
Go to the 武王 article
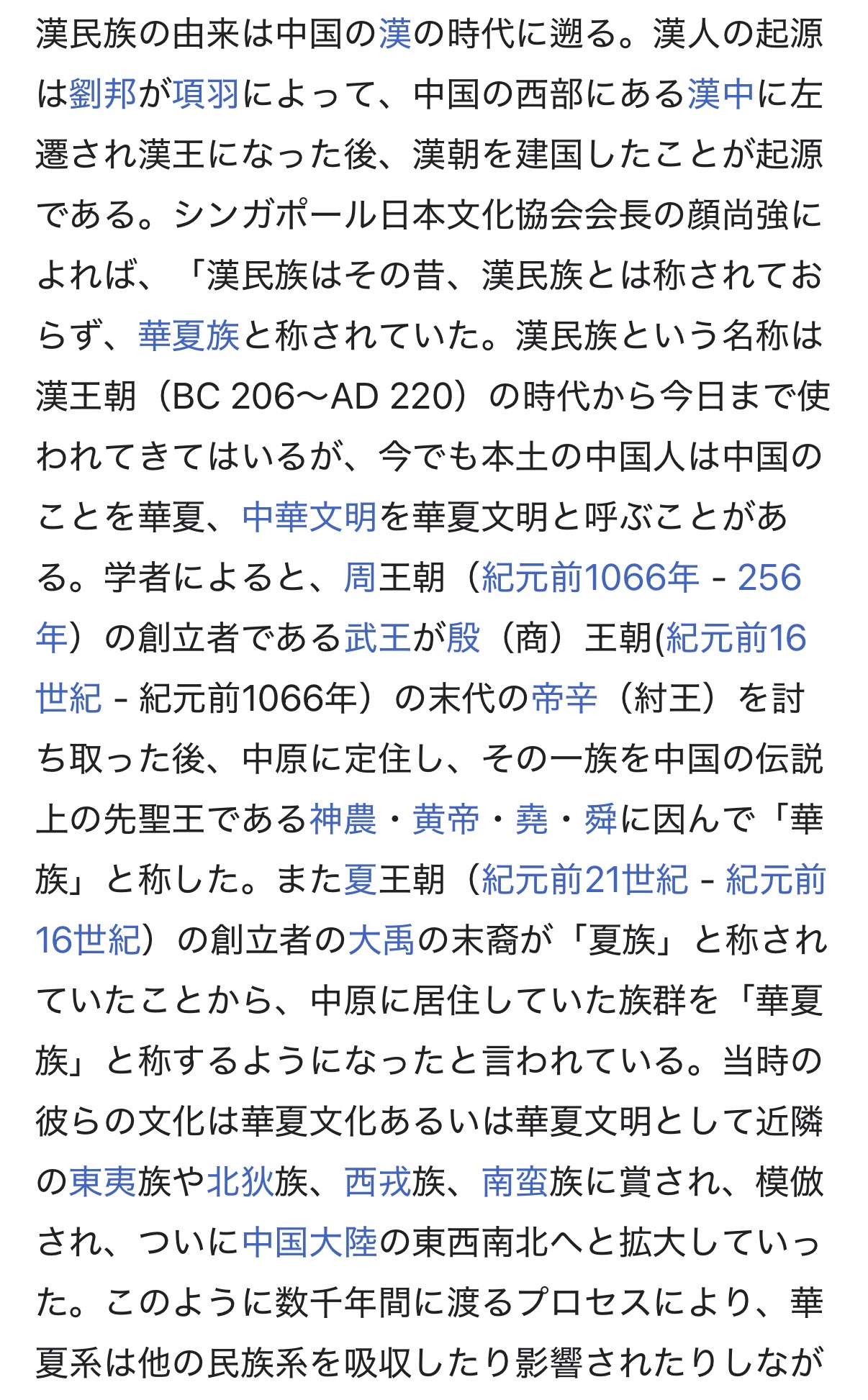[x=377, y=638]
